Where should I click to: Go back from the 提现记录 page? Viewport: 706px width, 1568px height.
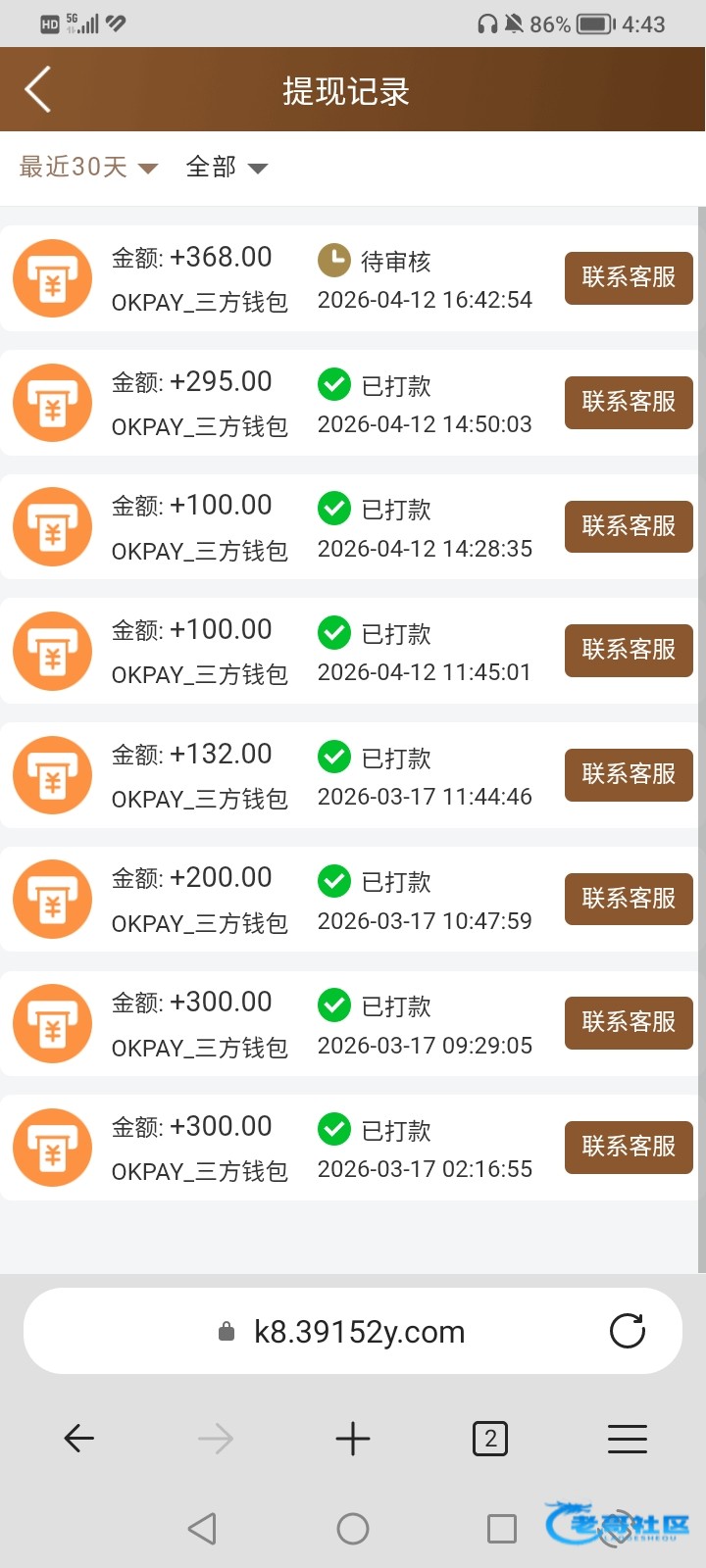[38, 90]
